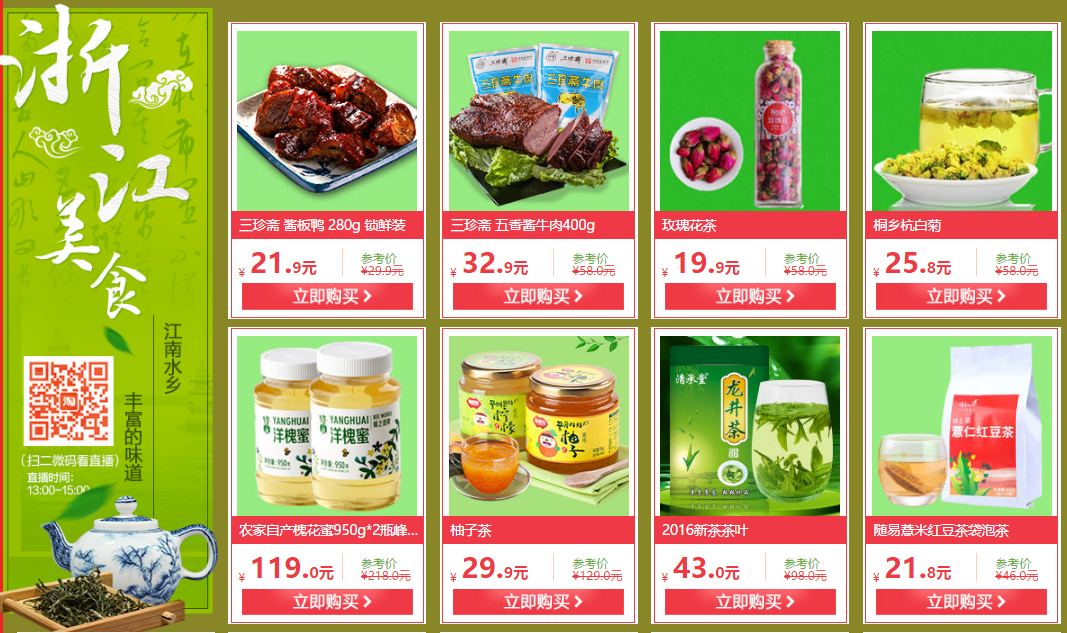The height and width of the screenshot is (633, 1067).
Task: Tap 立即购买 for 薏米红豆茶袋泡茶
Action: (961, 602)
